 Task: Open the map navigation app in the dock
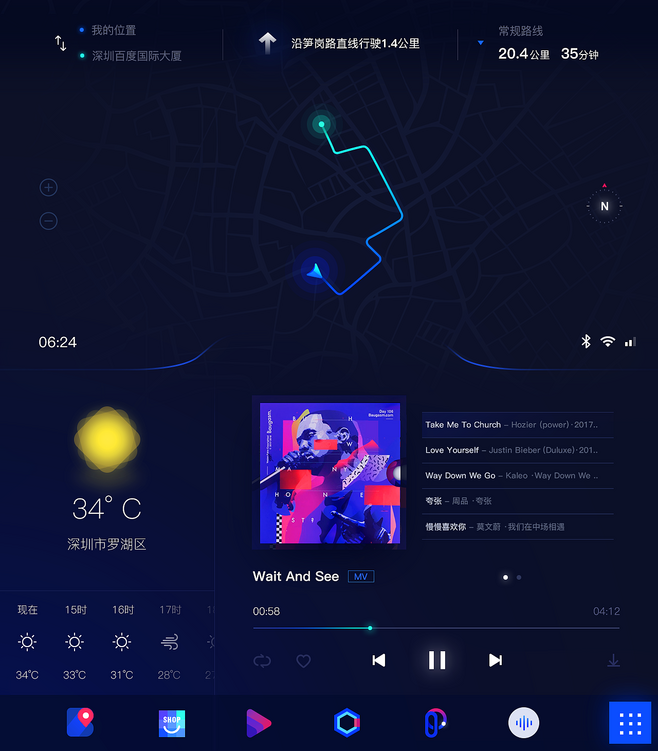(80, 722)
